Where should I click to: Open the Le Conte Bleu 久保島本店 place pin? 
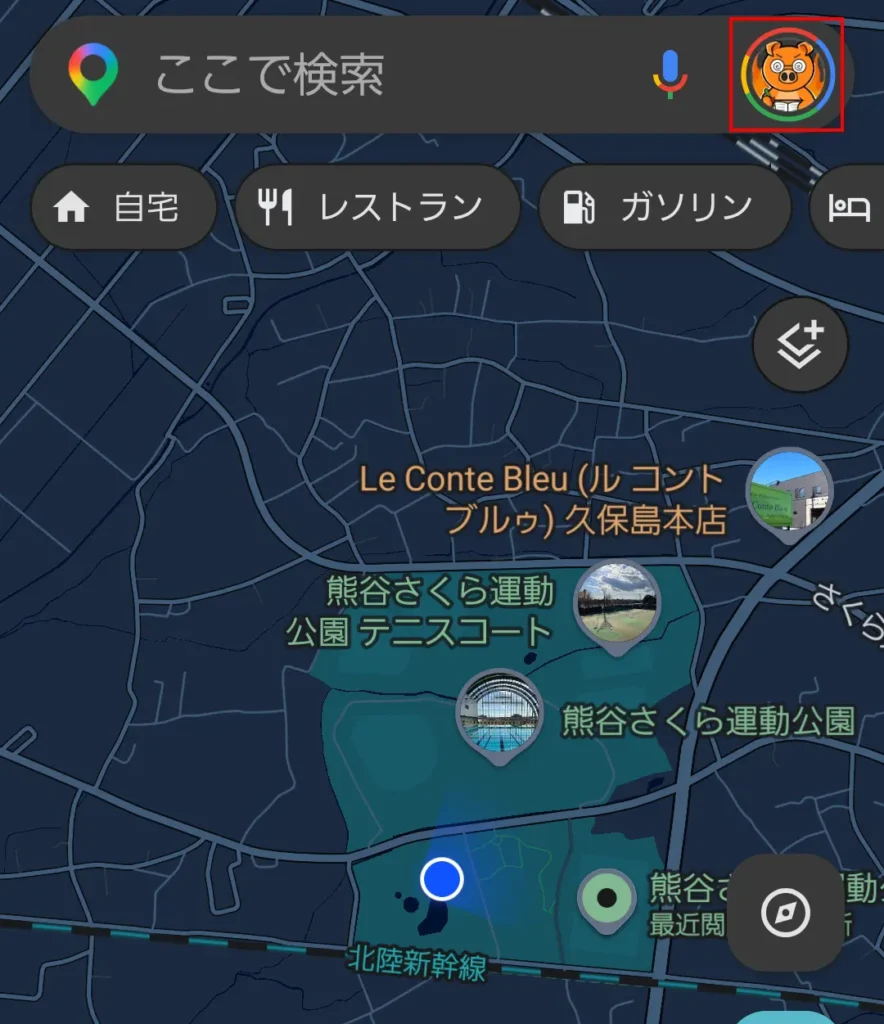(x=788, y=493)
